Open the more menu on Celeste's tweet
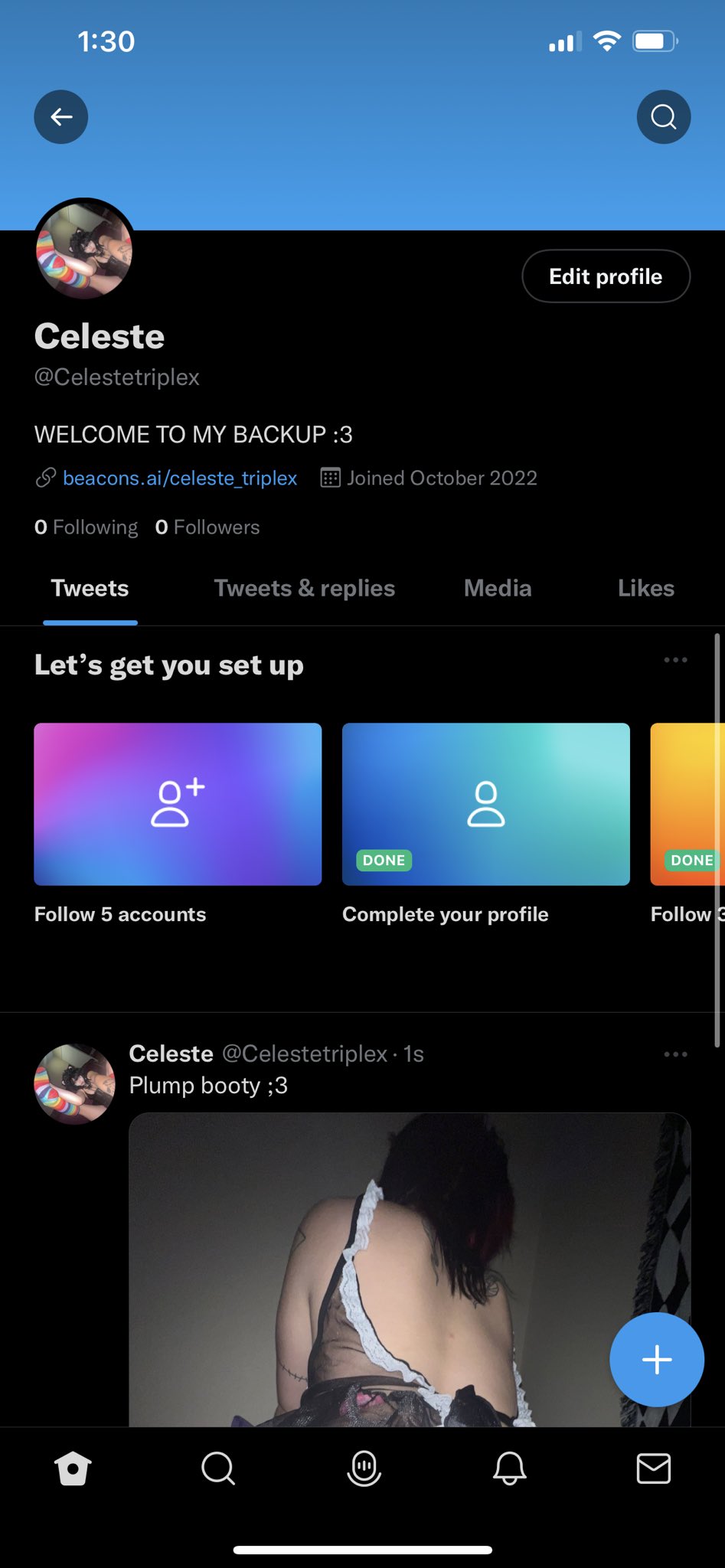The image size is (725, 1568). pos(675,1054)
